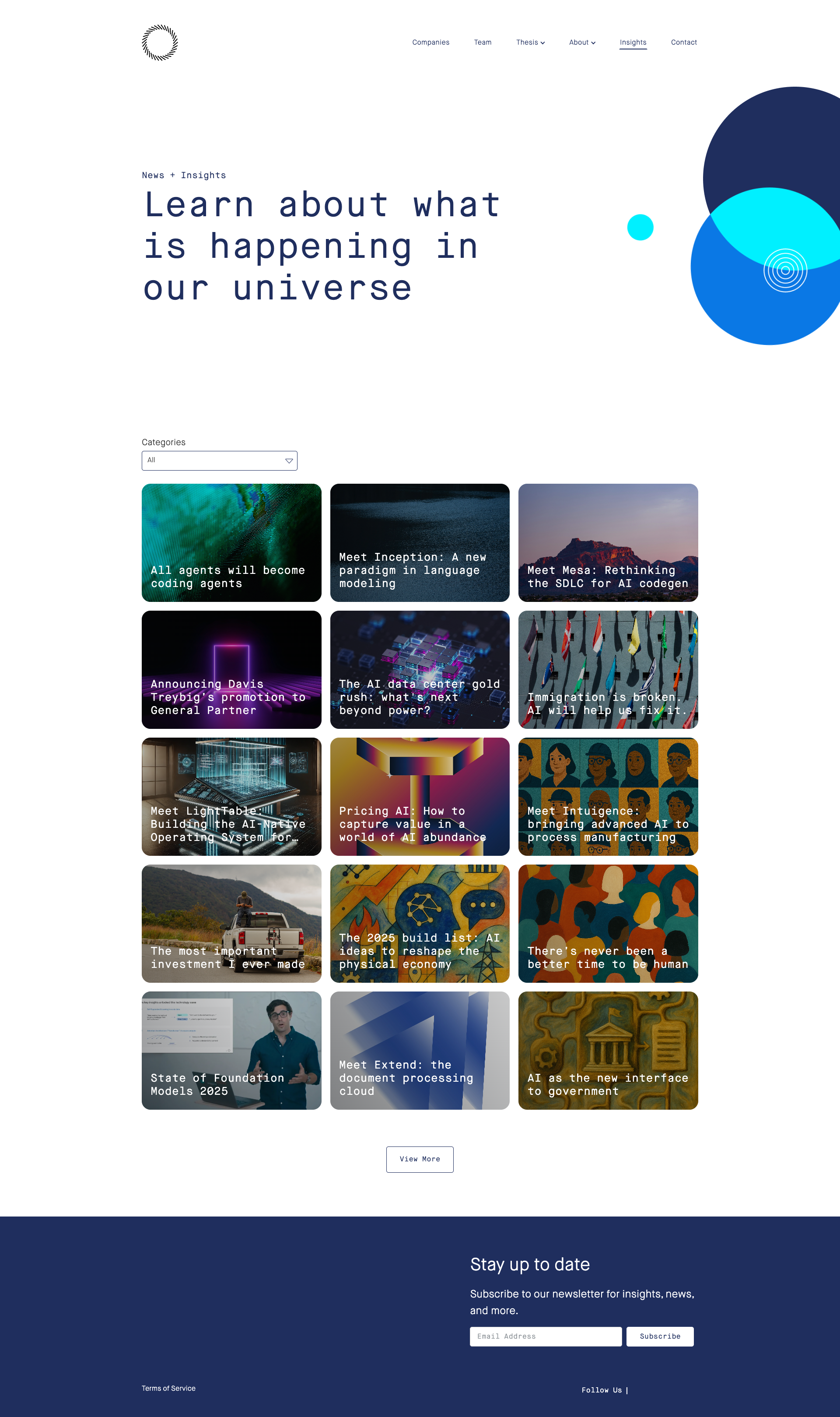Click the spiral logo in the header
Image resolution: width=840 pixels, height=1417 pixels.
click(159, 42)
